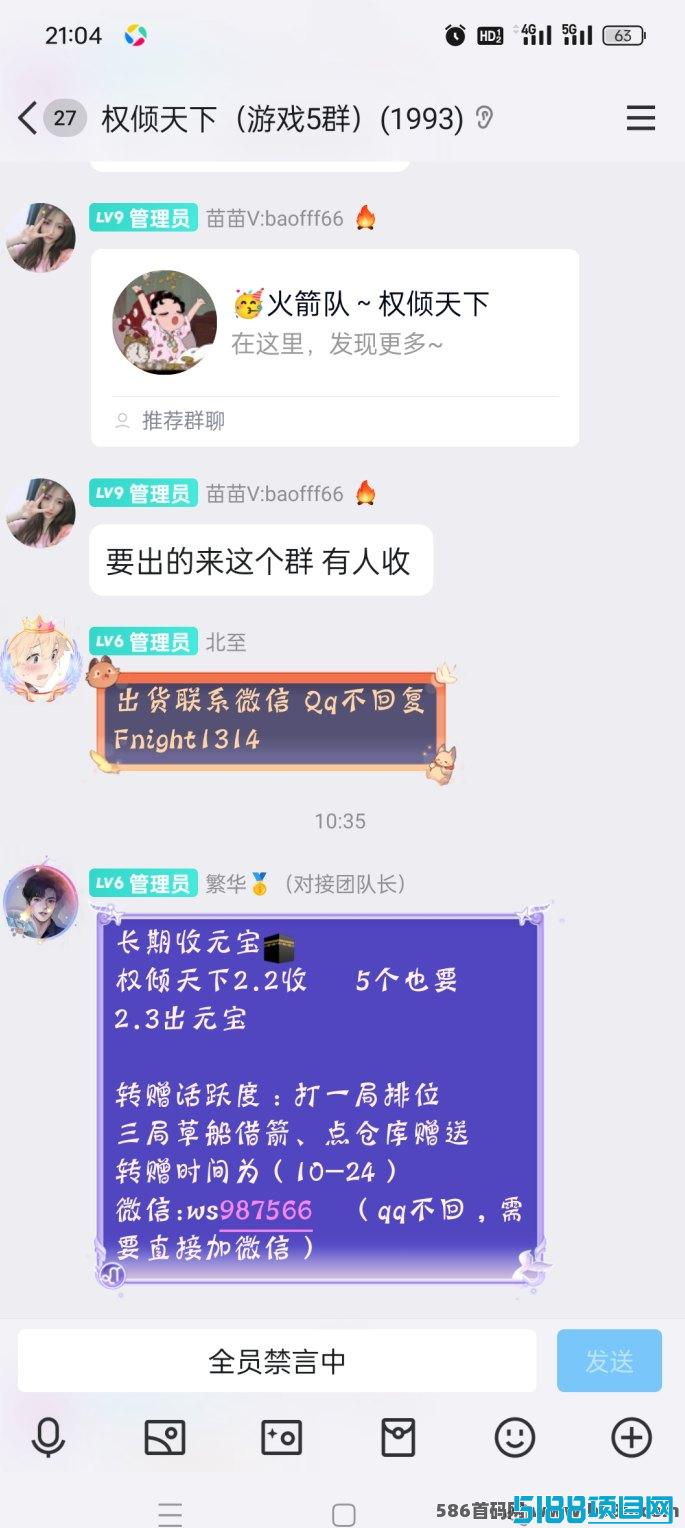Tap the 发送 send button

click(609, 1361)
